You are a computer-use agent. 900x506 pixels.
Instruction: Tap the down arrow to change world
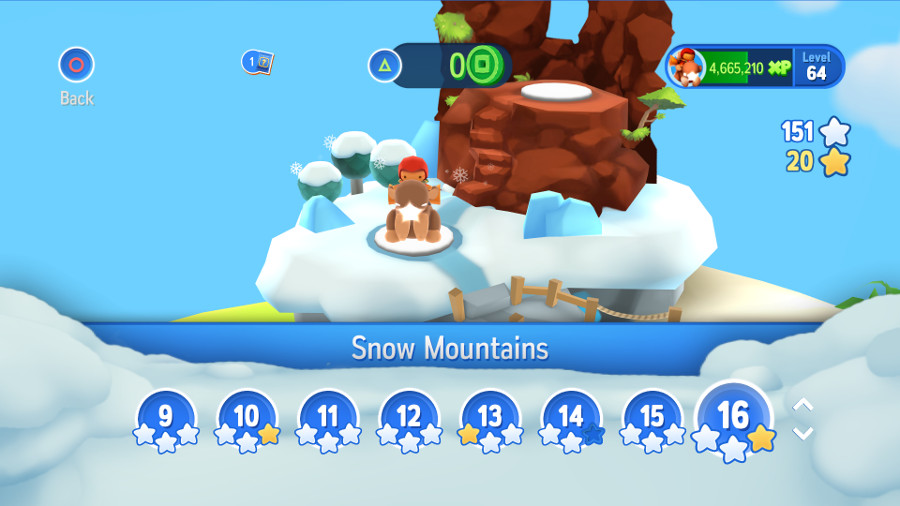(x=803, y=433)
